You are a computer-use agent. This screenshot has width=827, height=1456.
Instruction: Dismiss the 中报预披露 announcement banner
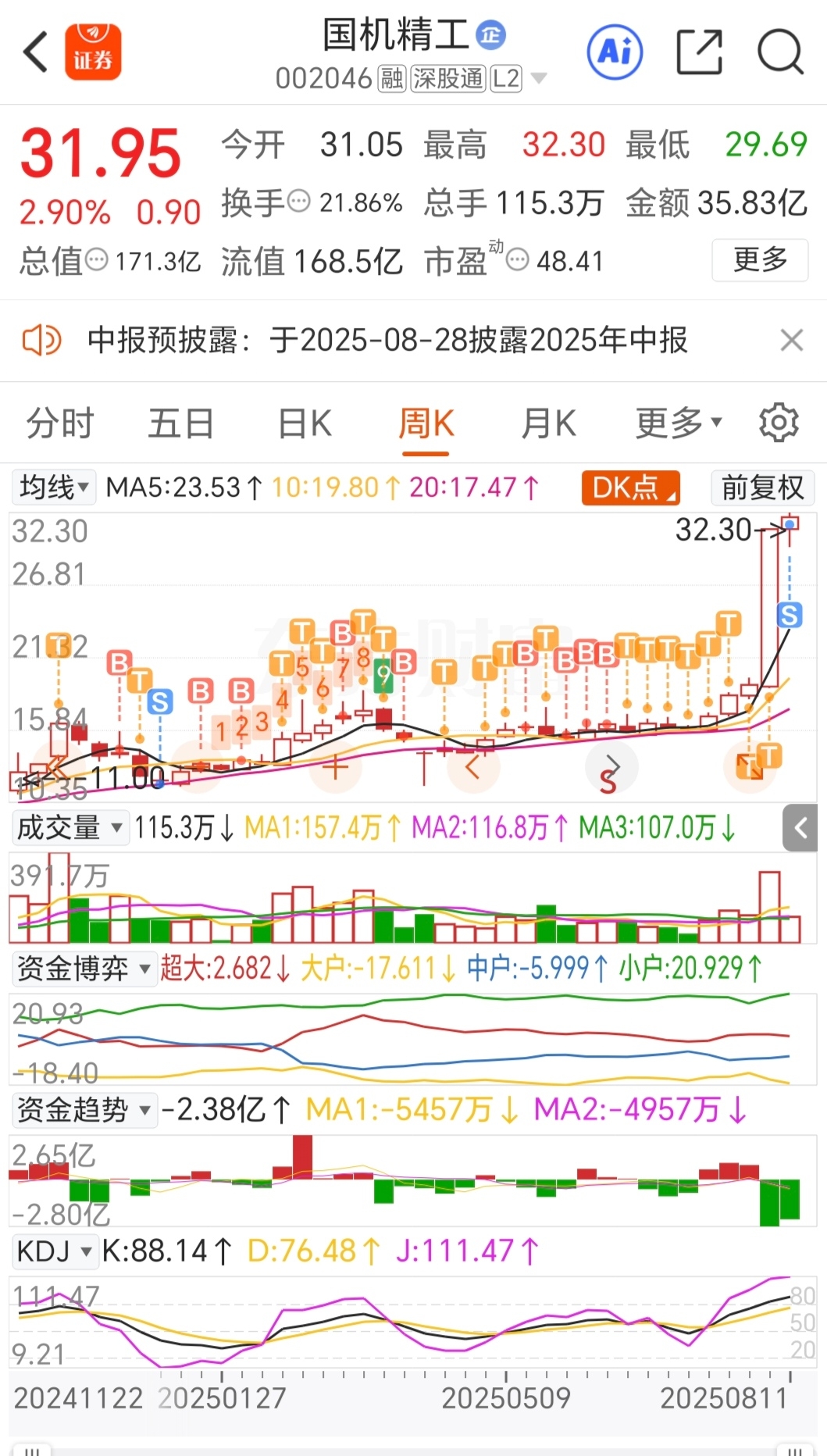coord(792,340)
